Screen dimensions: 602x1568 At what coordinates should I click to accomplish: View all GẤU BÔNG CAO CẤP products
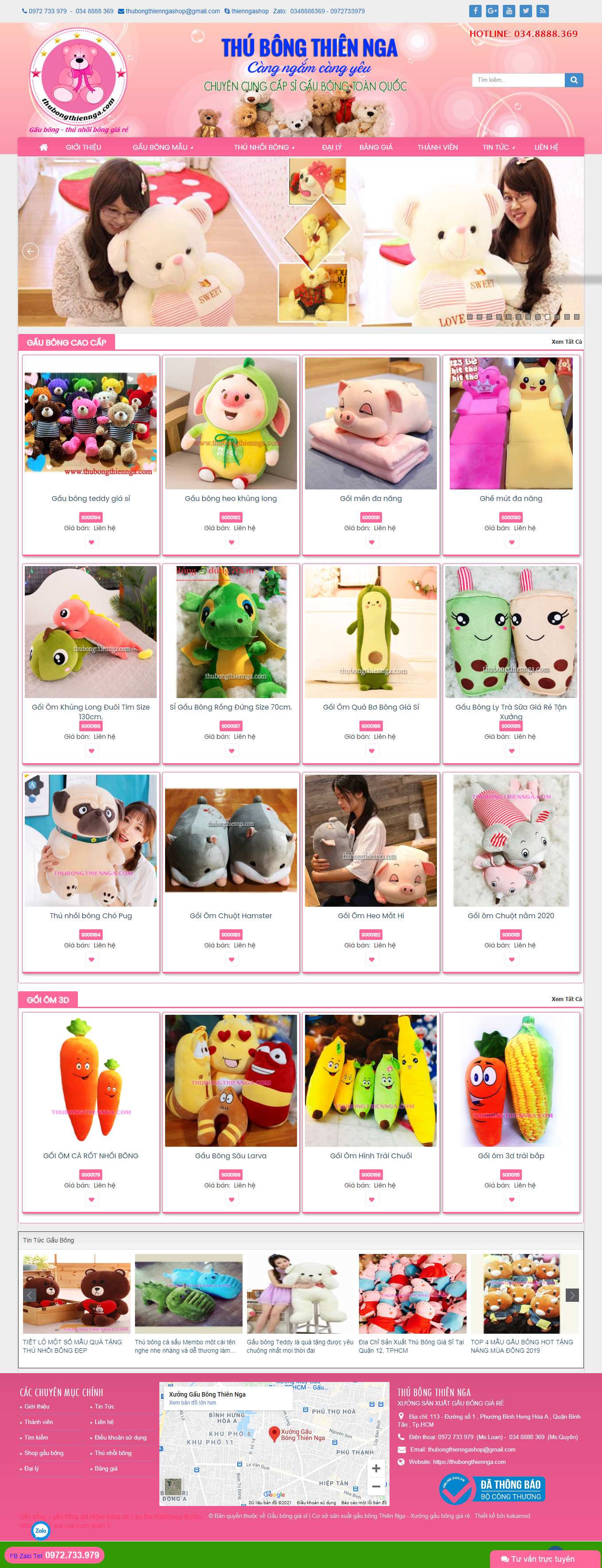pos(566,342)
